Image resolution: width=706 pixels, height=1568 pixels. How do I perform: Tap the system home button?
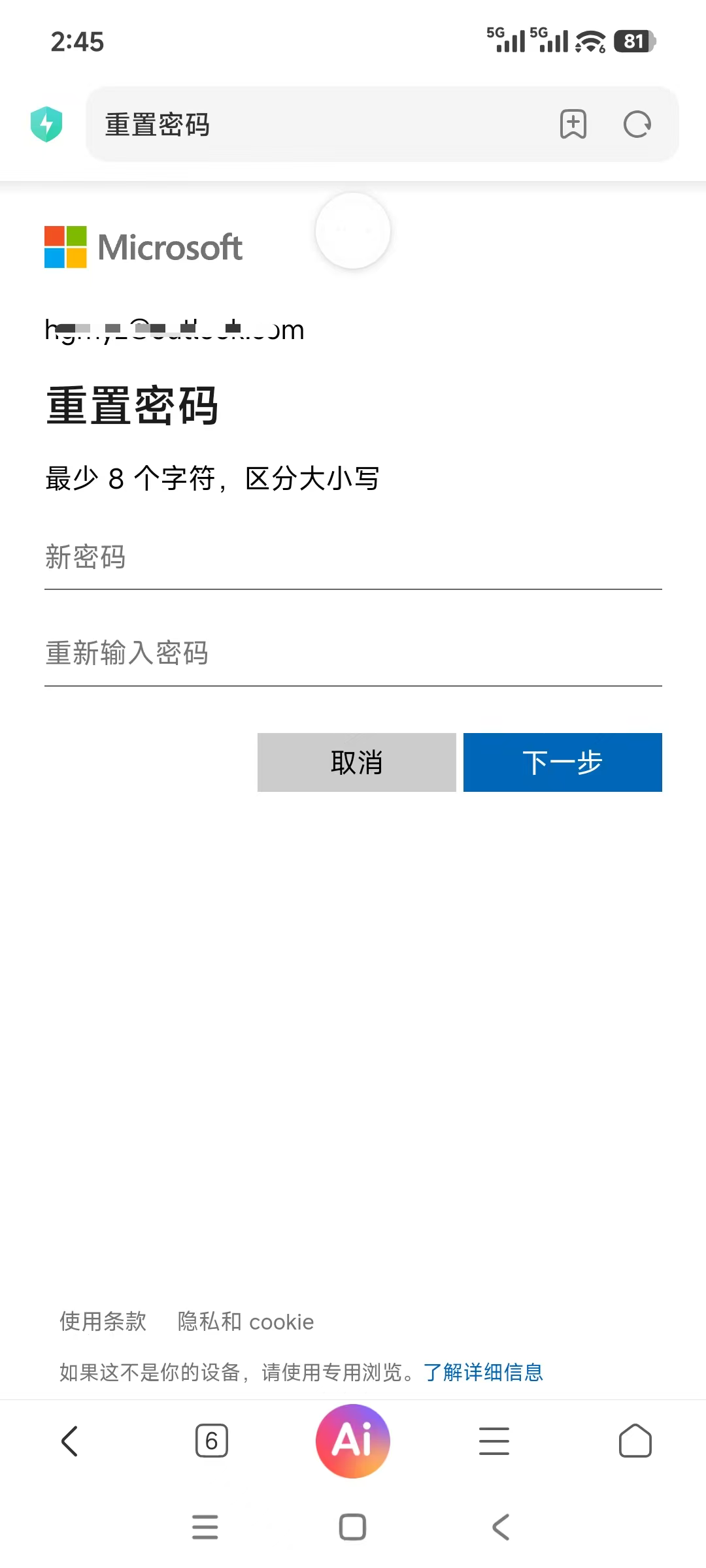tap(353, 1527)
